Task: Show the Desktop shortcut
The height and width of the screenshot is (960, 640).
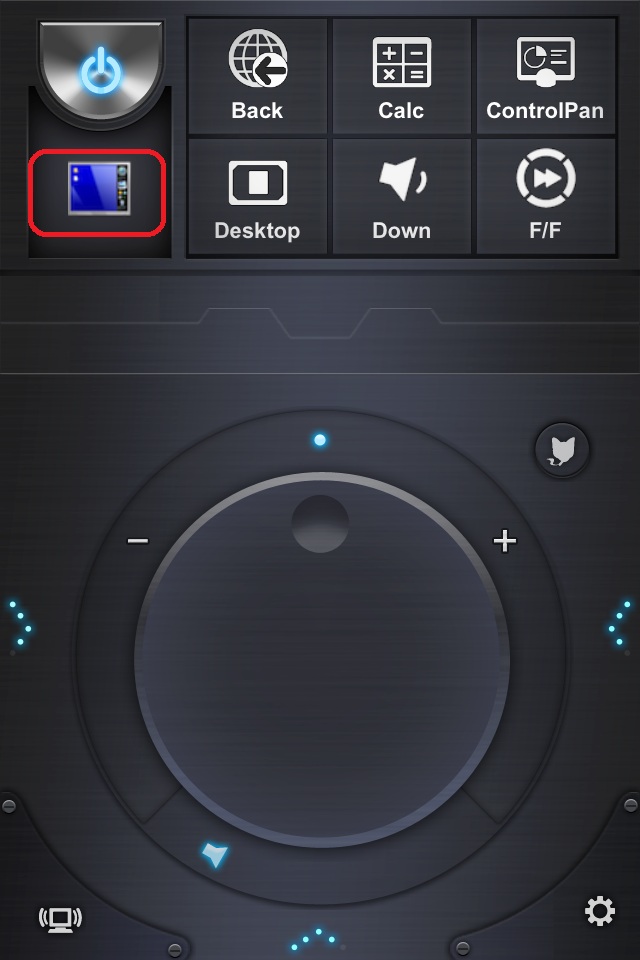Action: coord(258,196)
